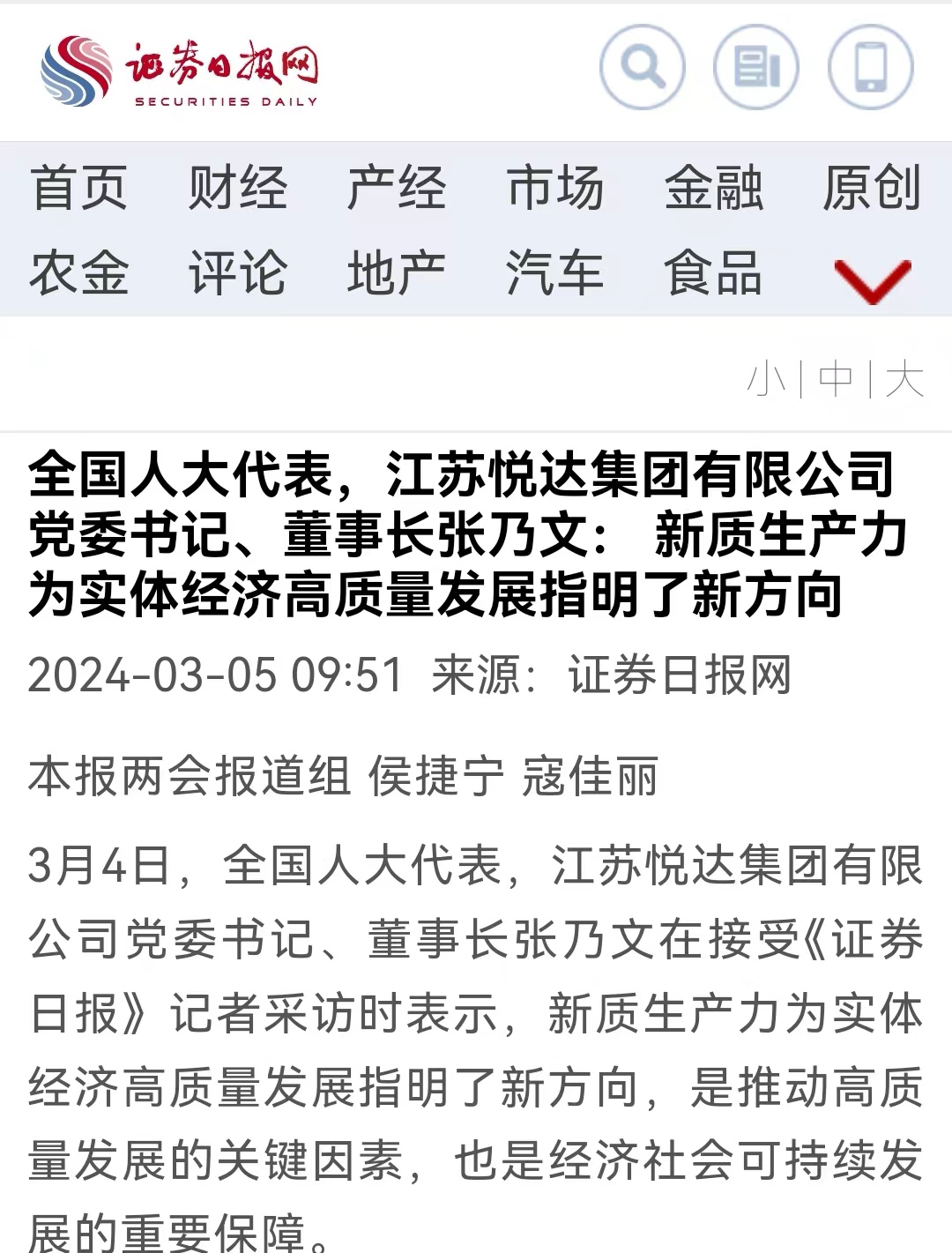The image size is (952, 1253).
Task: Switch to the 评论 section
Action: click(238, 272)
